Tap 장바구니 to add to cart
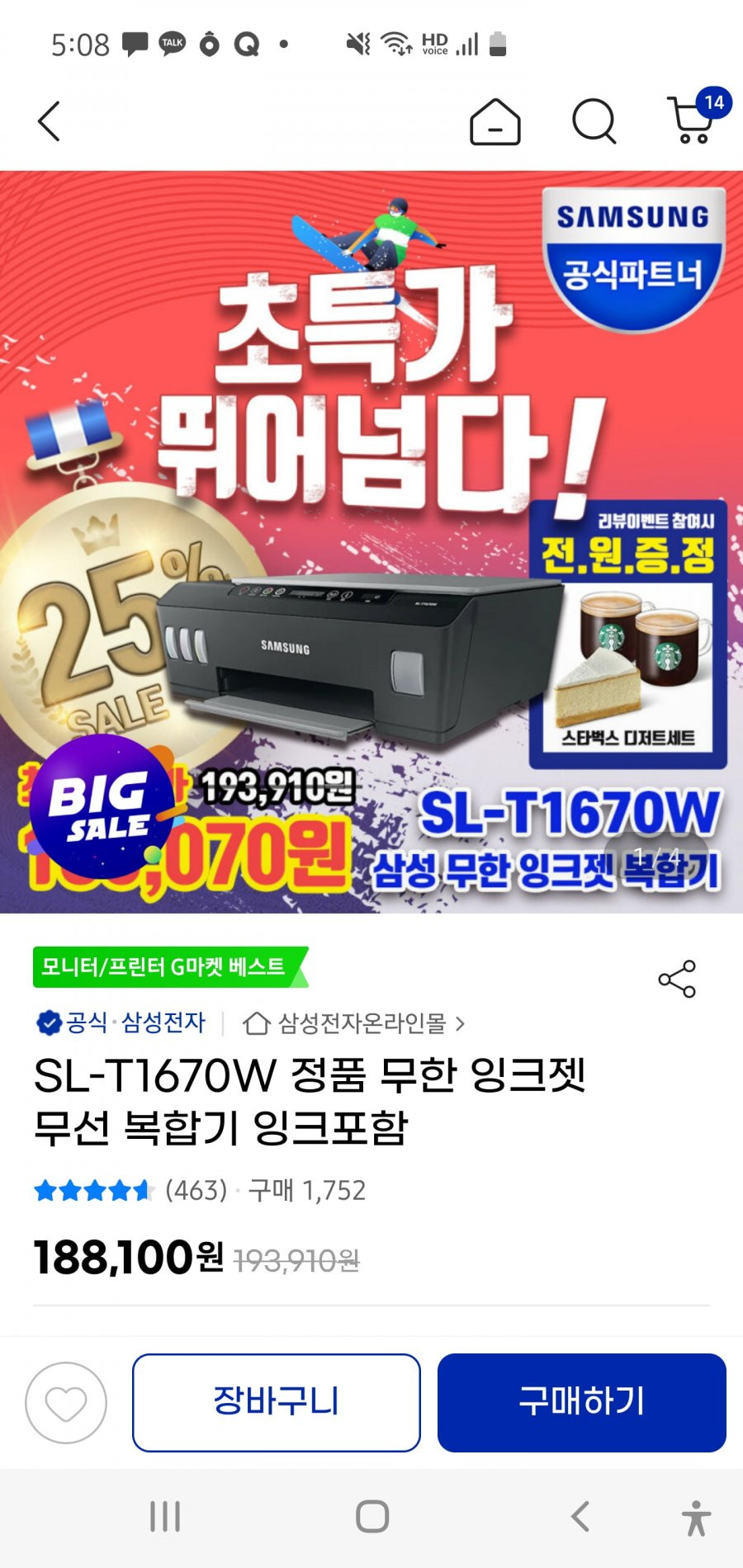 (277, 1402)
